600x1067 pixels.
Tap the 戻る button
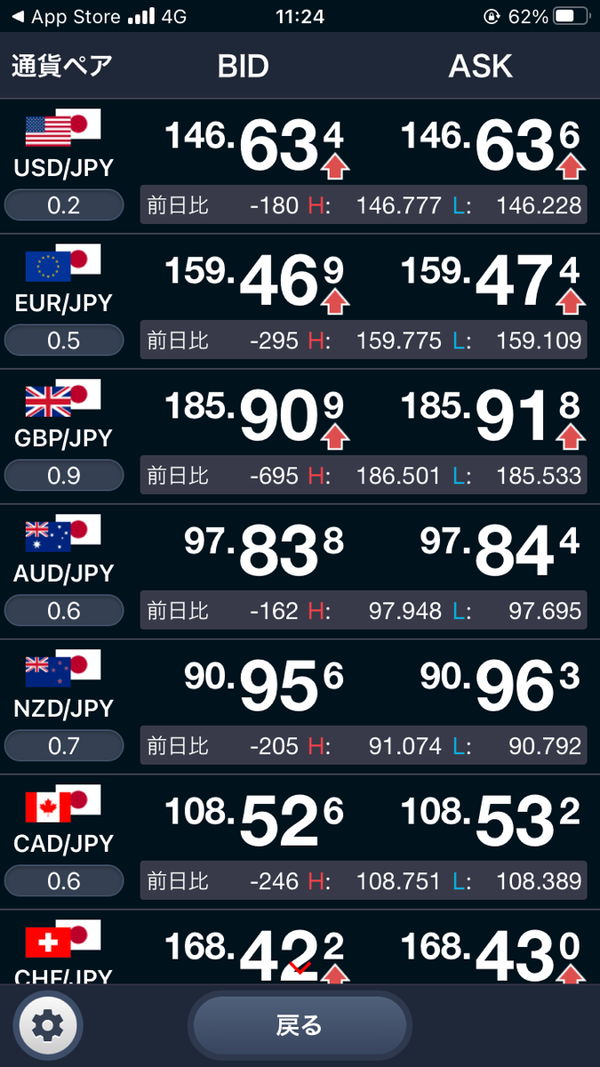(299, 1025)
